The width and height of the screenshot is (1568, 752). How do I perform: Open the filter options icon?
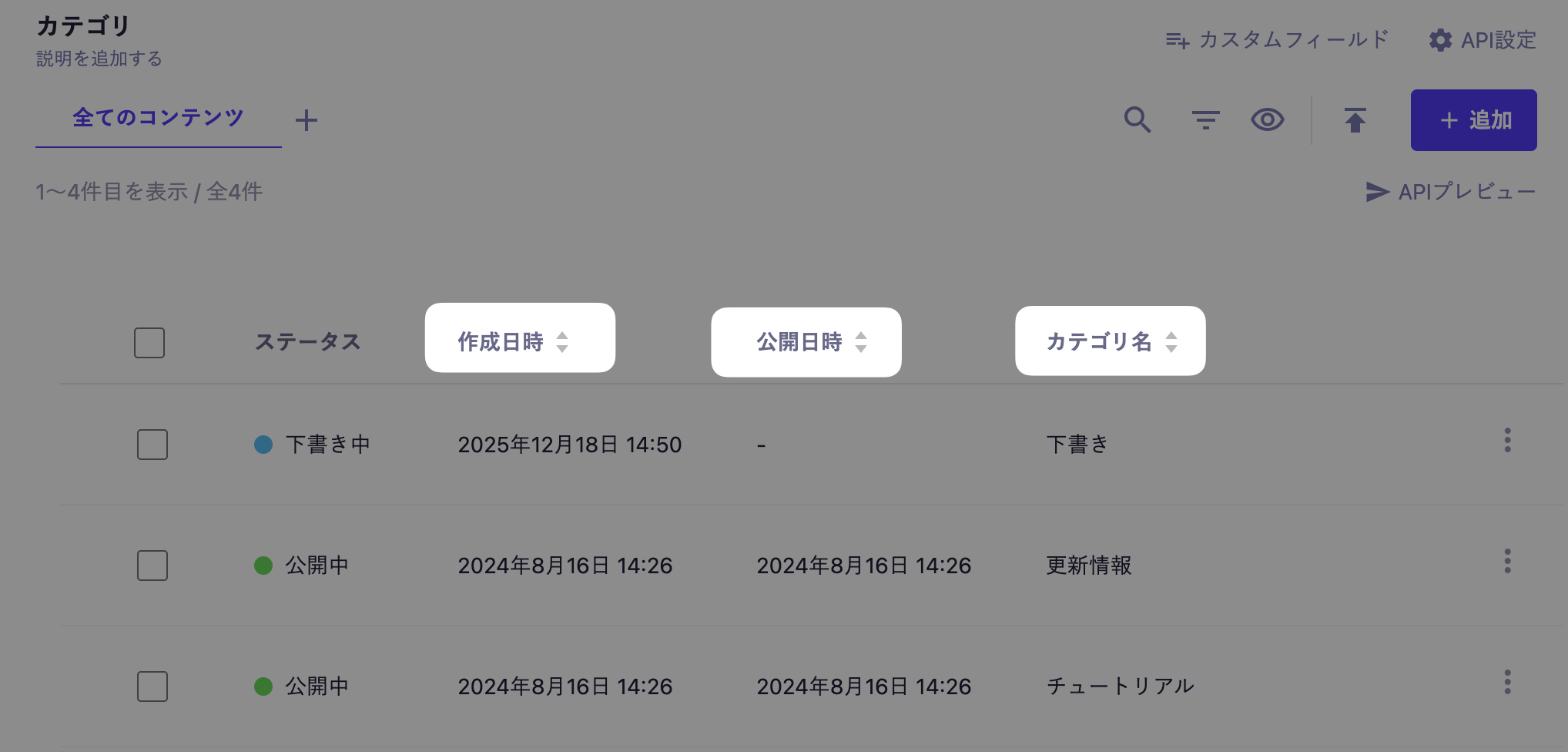[1205, 120]
